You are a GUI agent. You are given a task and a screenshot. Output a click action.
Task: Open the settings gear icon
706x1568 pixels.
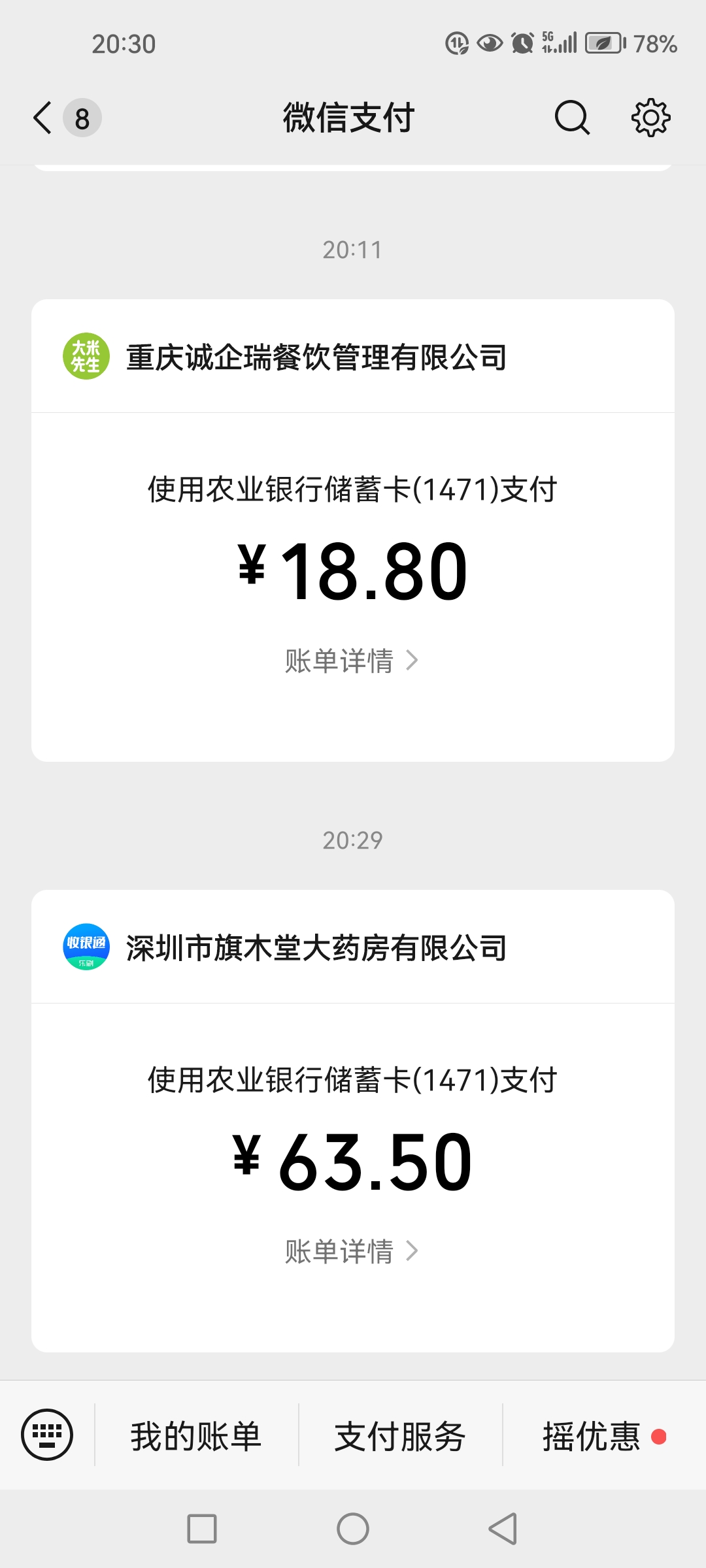point(650,118)
